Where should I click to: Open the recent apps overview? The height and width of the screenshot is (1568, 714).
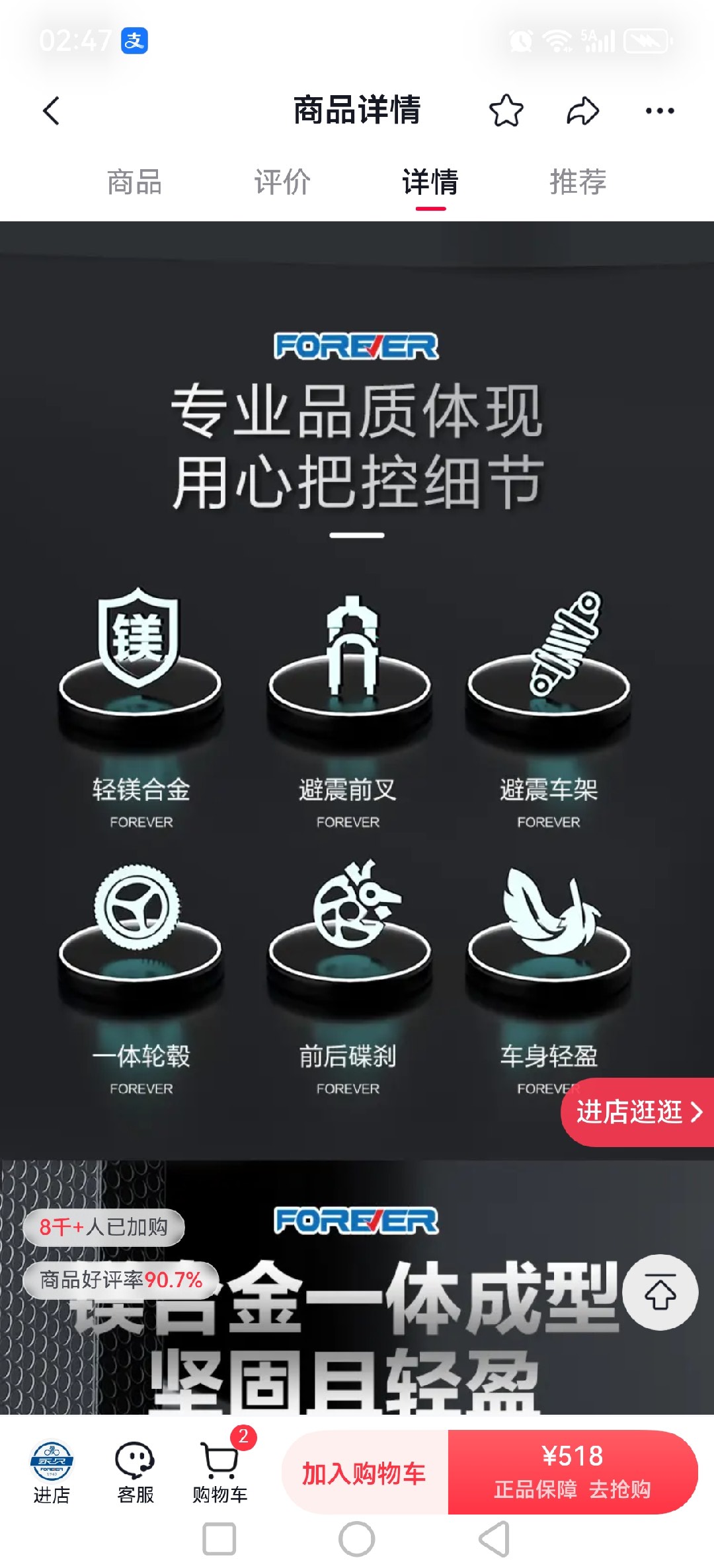219,1539
